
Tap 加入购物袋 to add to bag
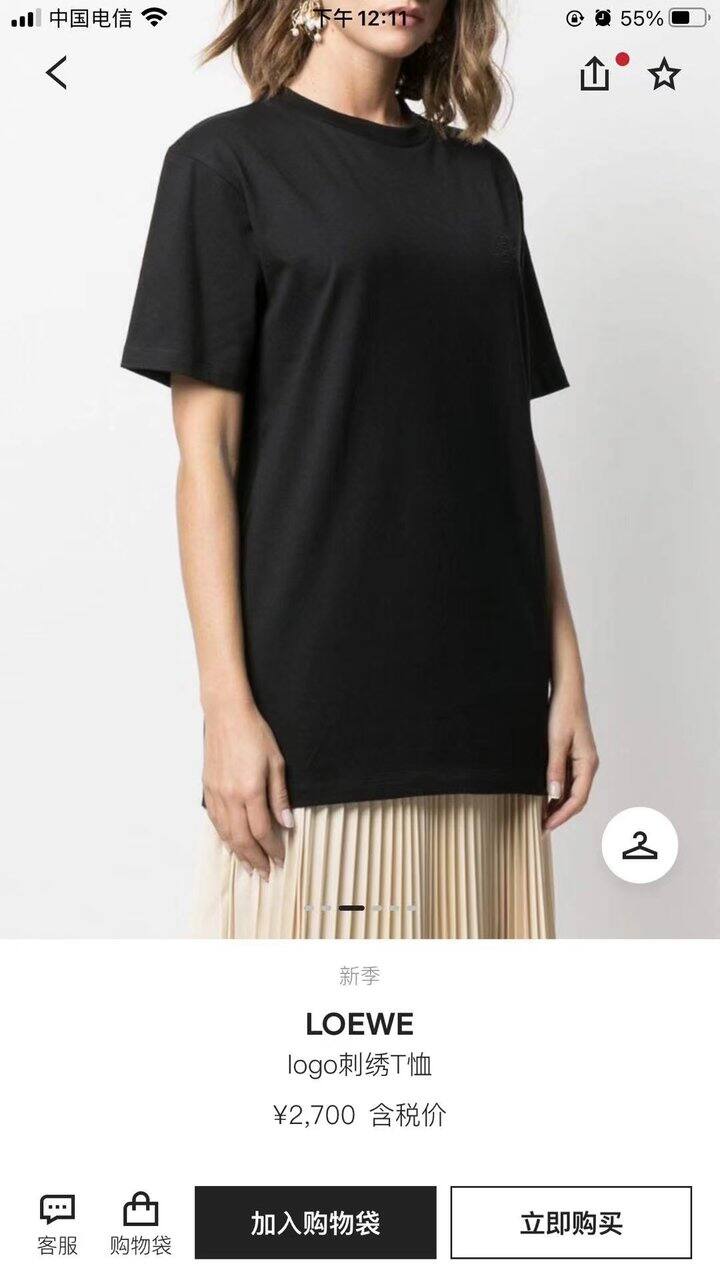click(x=315, y=1222)
